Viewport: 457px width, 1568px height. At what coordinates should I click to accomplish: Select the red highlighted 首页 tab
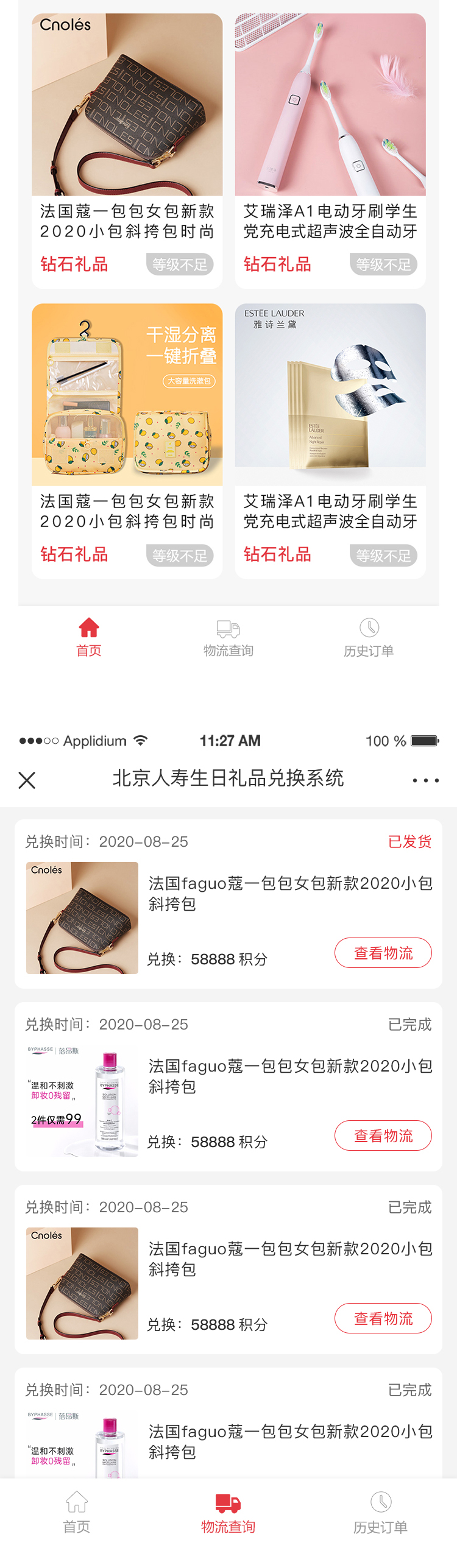89,637
